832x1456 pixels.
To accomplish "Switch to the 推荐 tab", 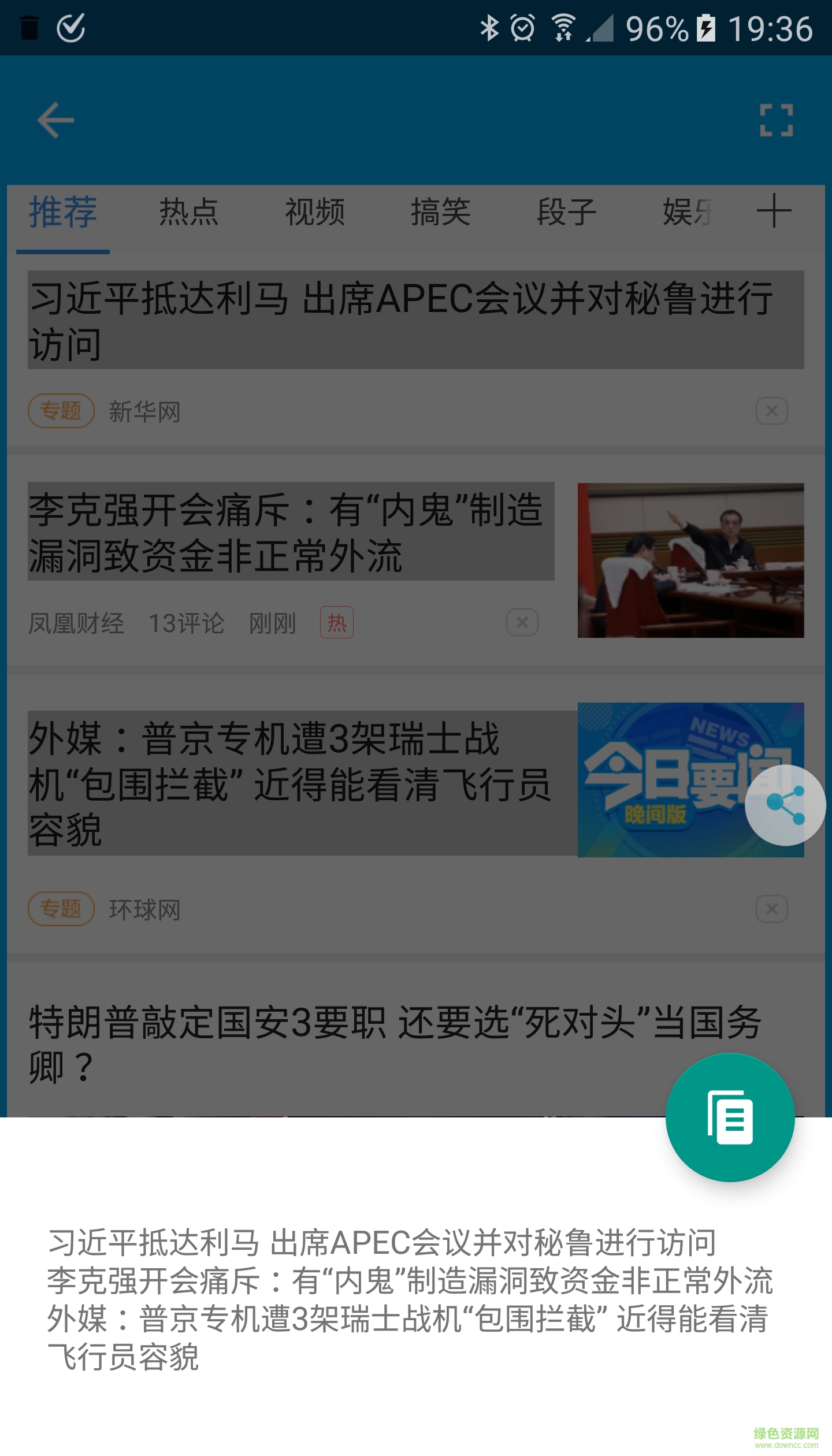I will tap(63, 212).
